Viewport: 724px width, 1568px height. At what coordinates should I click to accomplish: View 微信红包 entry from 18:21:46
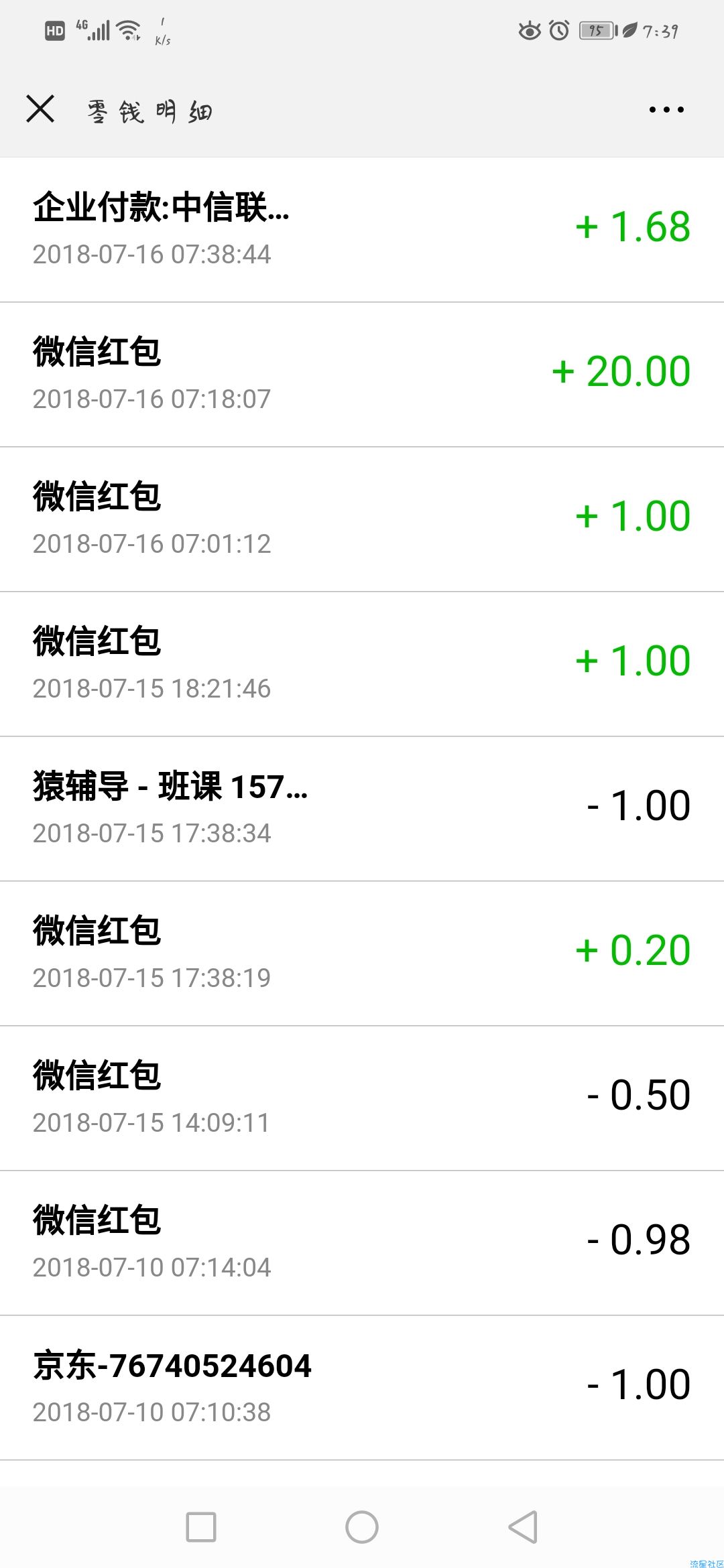[362, 664]
